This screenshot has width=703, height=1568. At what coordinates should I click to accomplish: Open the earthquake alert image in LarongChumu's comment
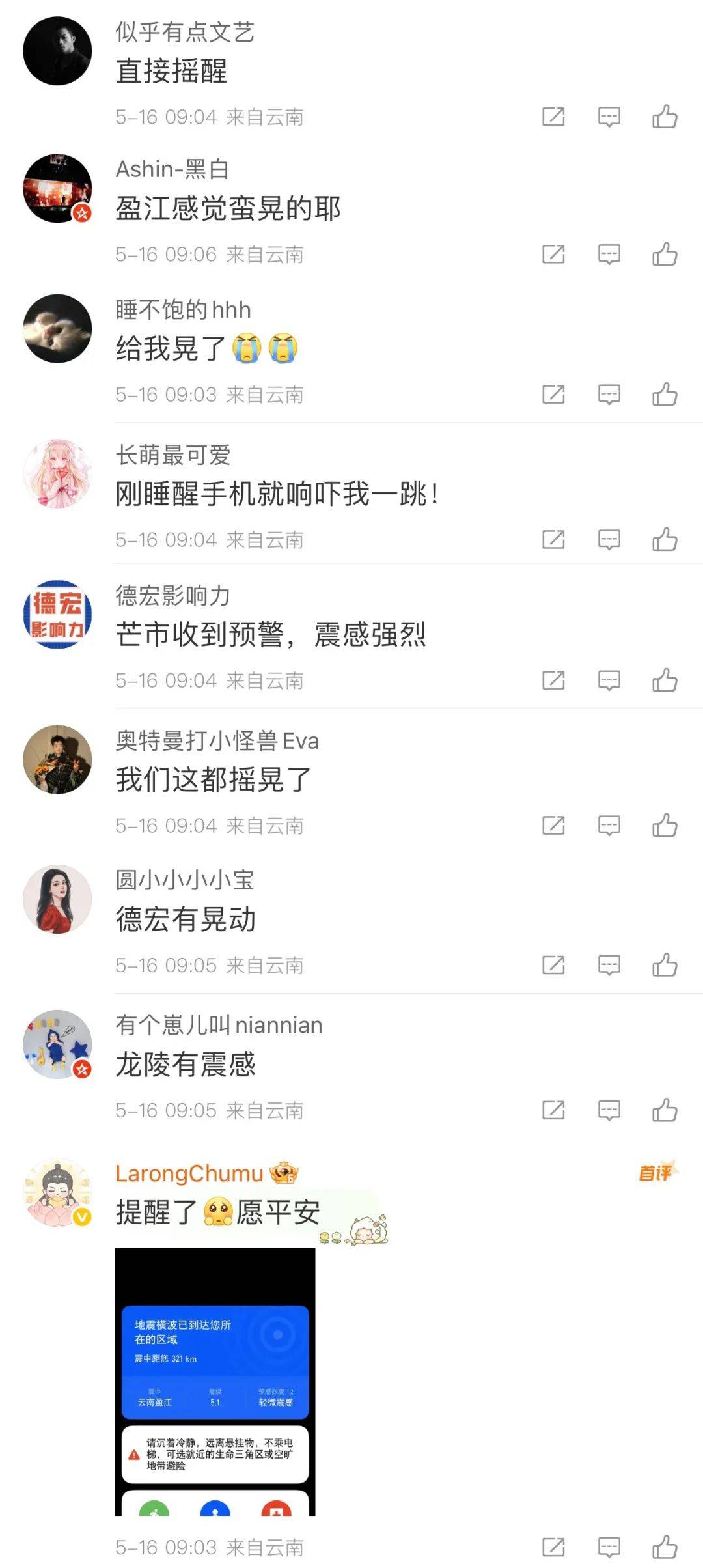tap(215, 1381)
